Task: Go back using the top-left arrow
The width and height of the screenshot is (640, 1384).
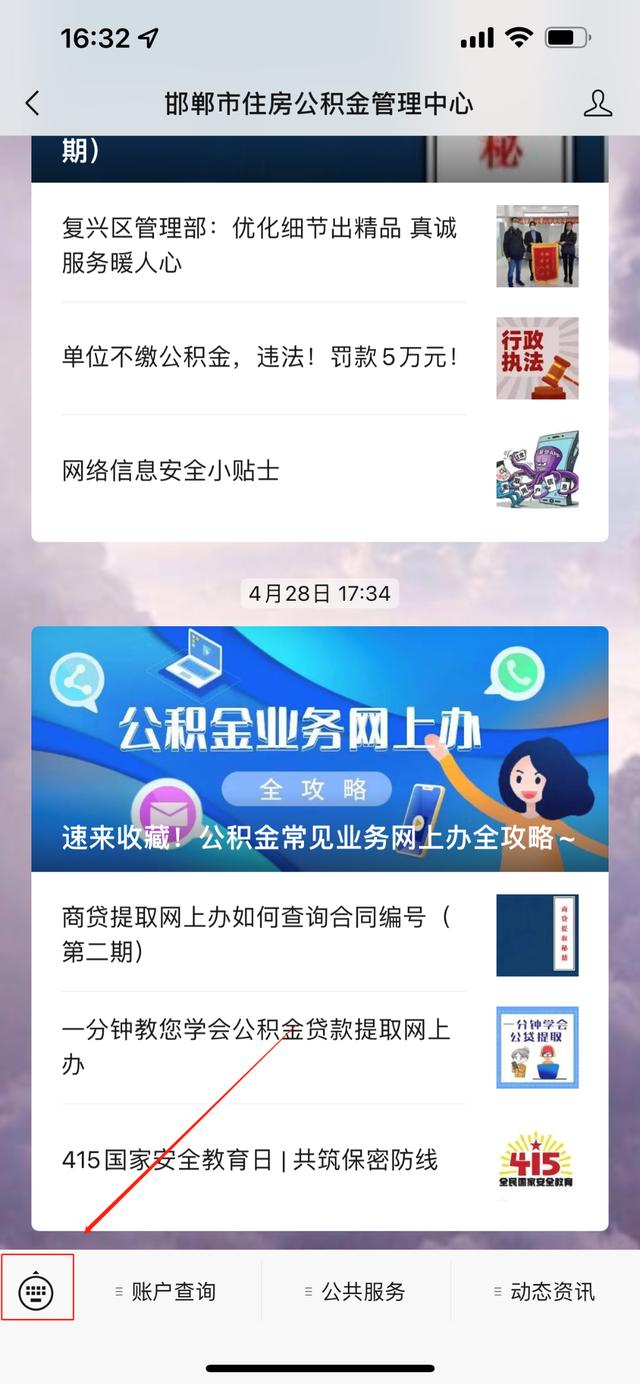Action: coord(33,103)
